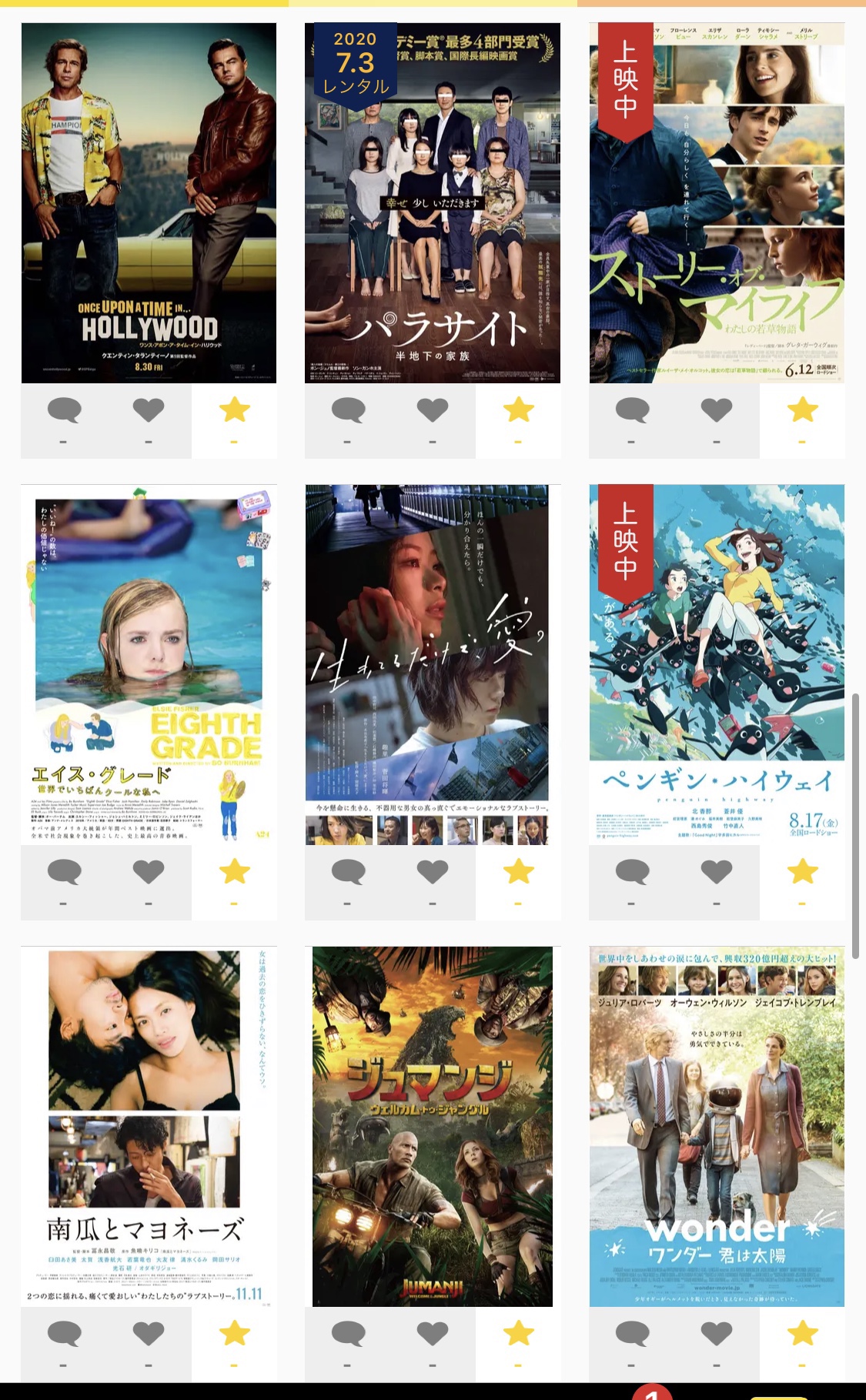The image size is (866, 1400).
Task: Open the Wonder 君は太陽 poster
Action: (x=717, y=1127)
